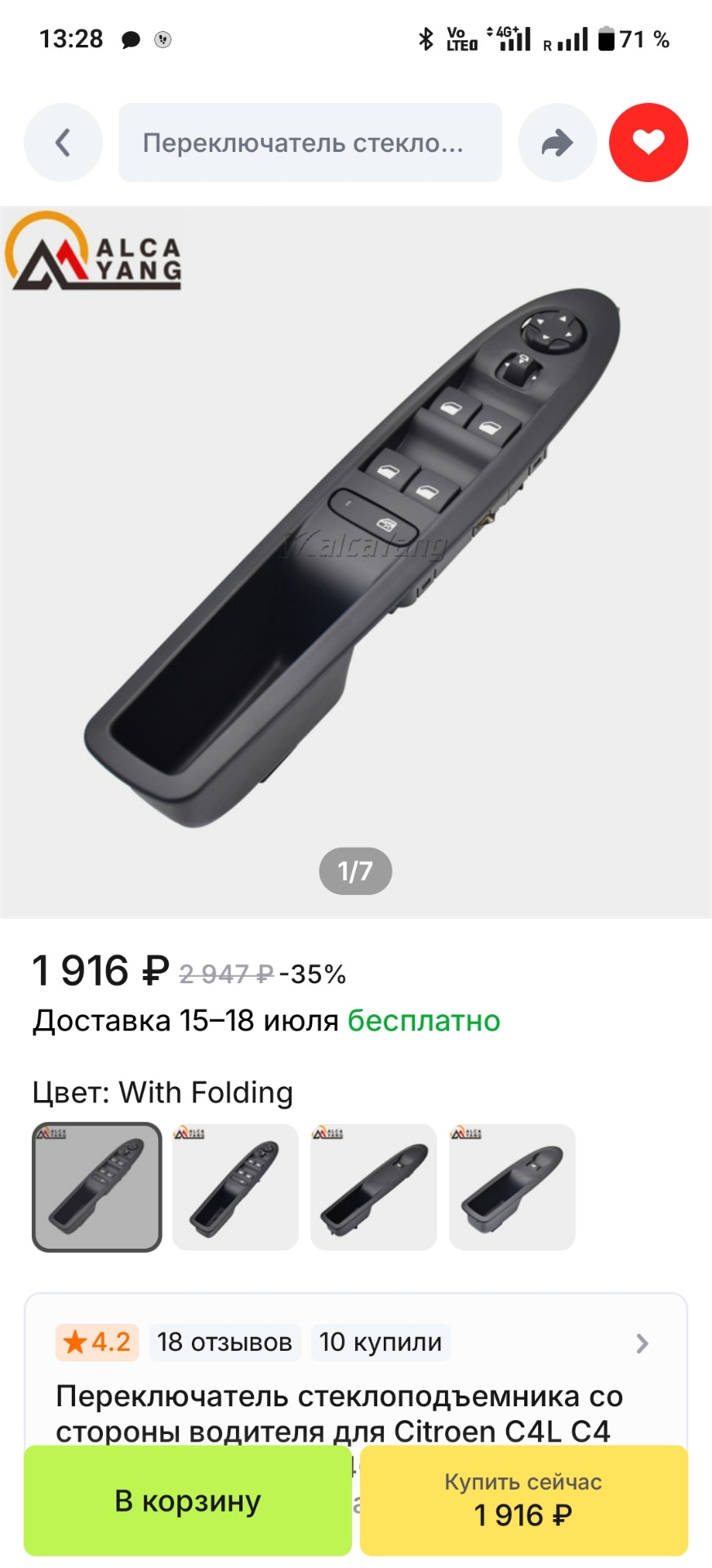Share this product listing
712x1568 pixels.
tap(558, 143)
